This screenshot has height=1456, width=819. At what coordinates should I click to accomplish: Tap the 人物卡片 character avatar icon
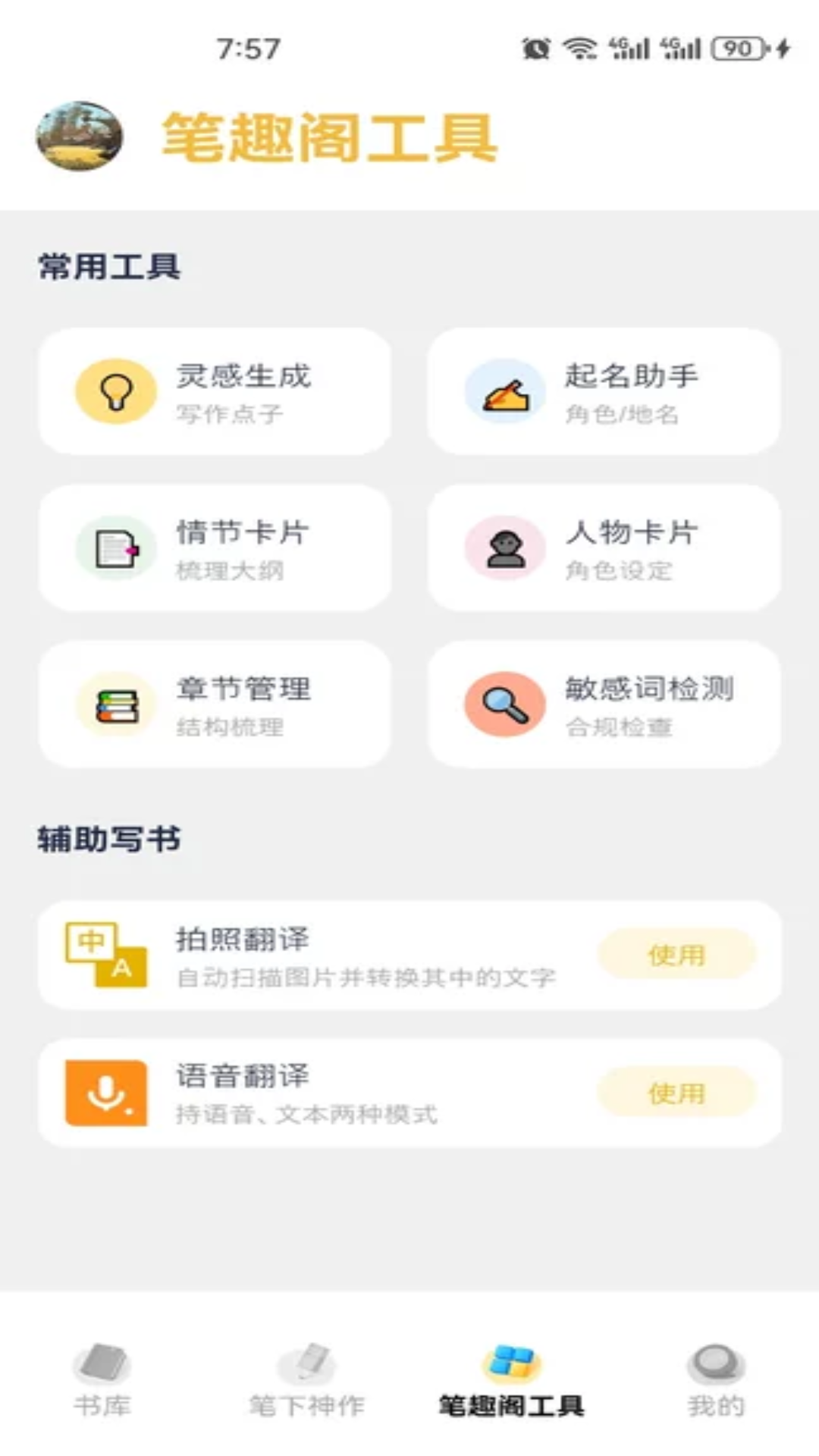tap(506, 548)
